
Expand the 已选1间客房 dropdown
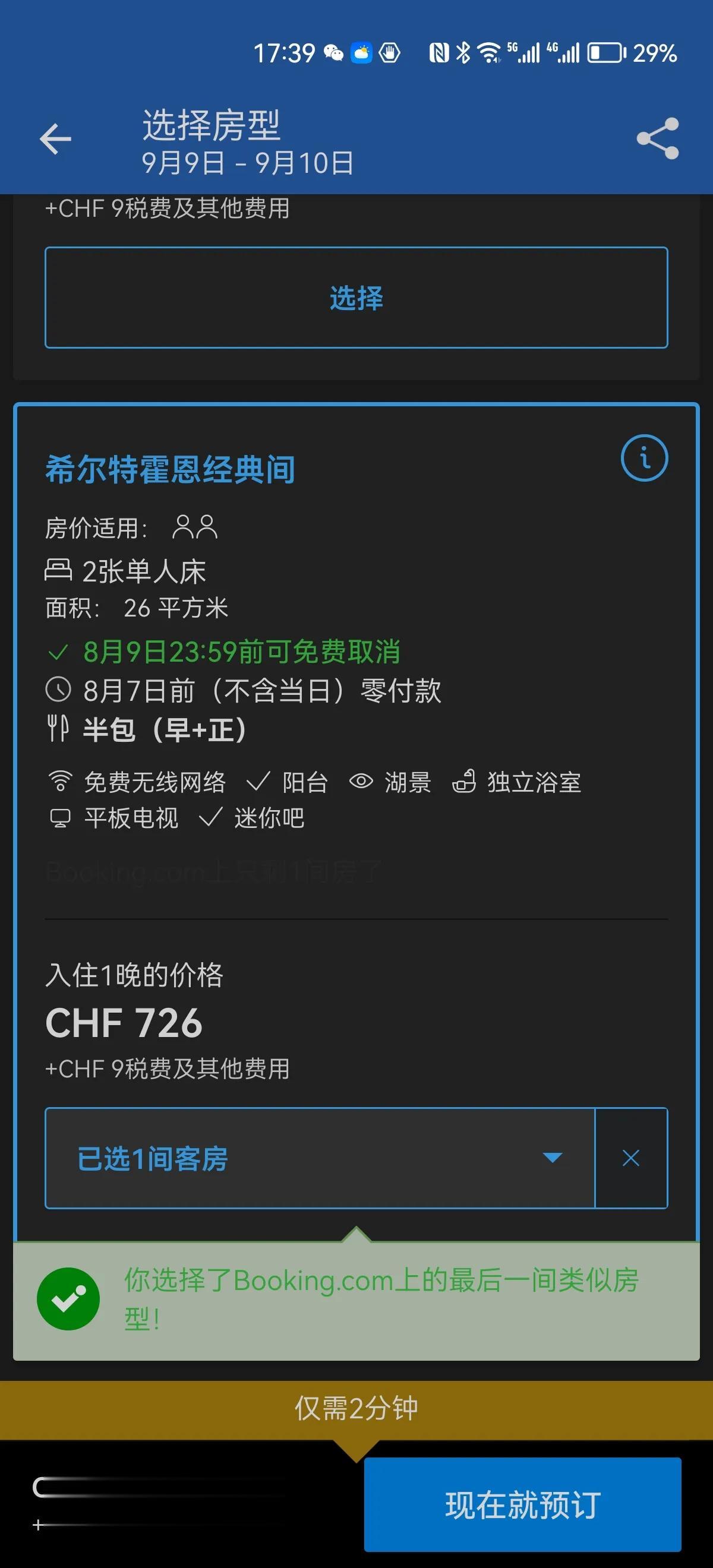pyautogui.click(x=320, y=1158)
